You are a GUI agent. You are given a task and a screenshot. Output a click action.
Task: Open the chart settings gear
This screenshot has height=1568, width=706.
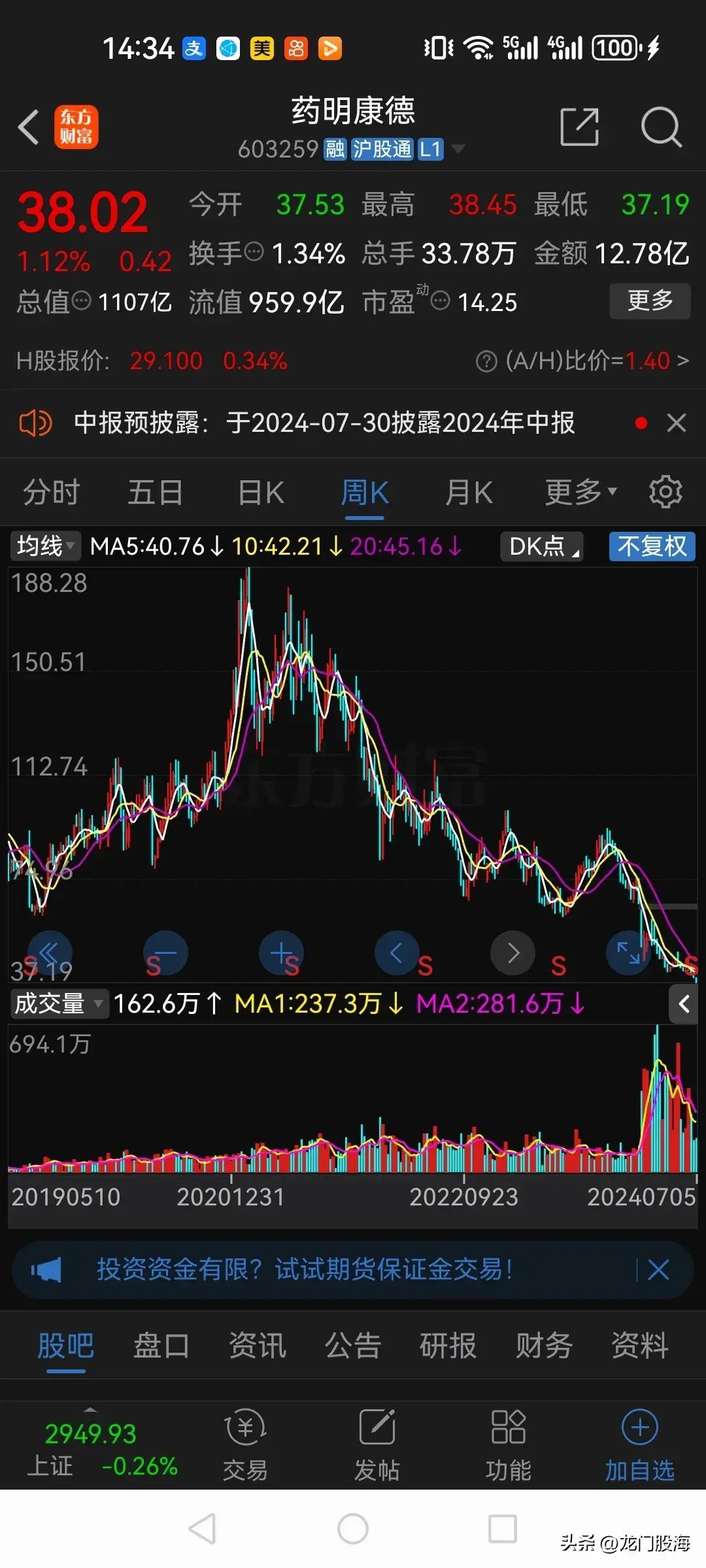(x=665, y=492)
